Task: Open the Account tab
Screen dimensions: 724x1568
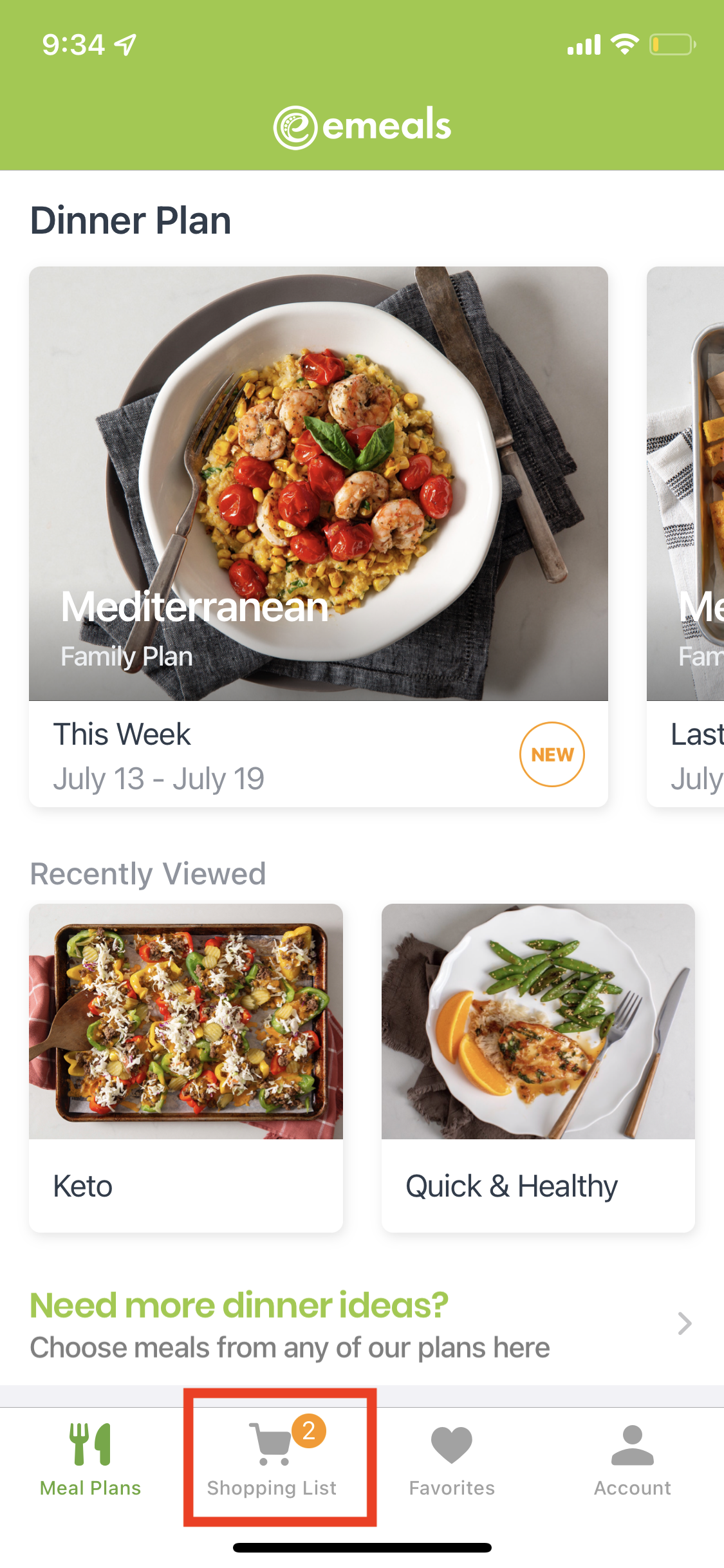Action: coord(633,1460)
